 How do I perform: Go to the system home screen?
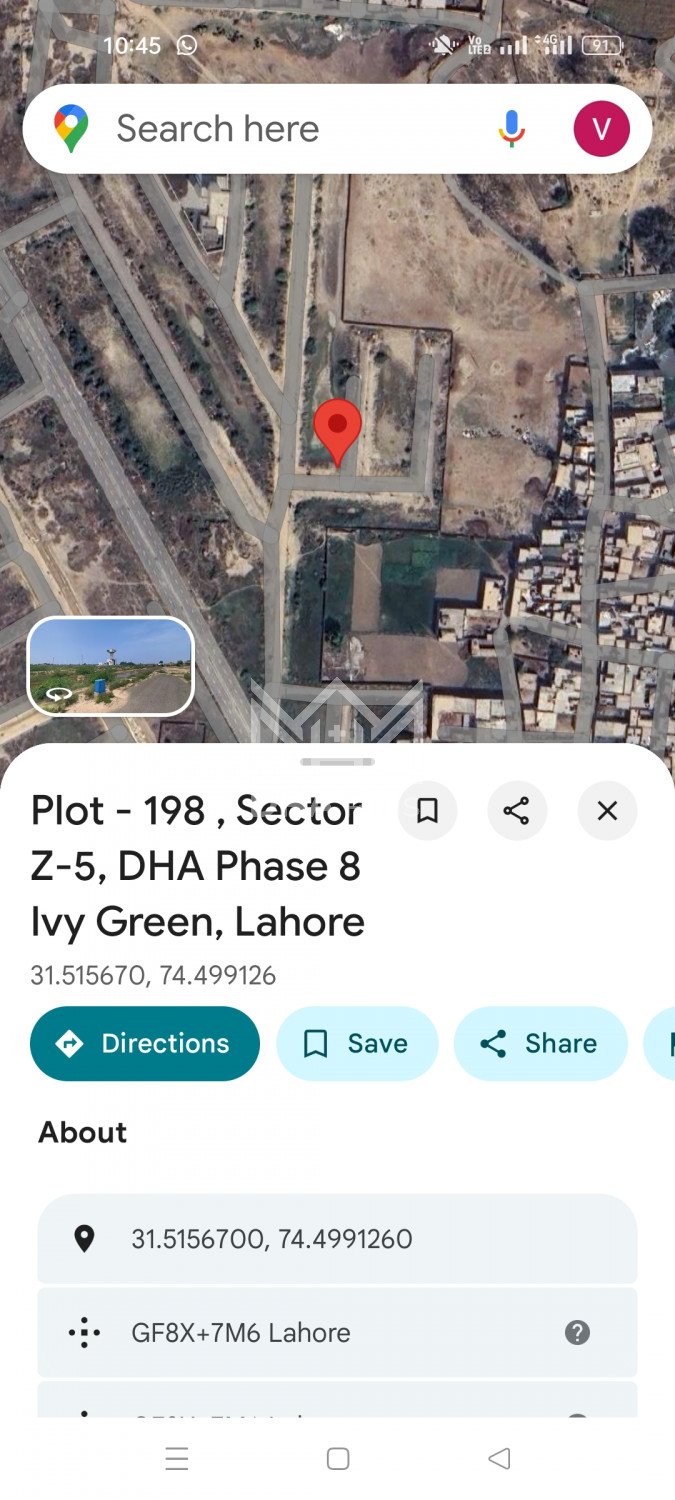click(x=338, y=1459)
